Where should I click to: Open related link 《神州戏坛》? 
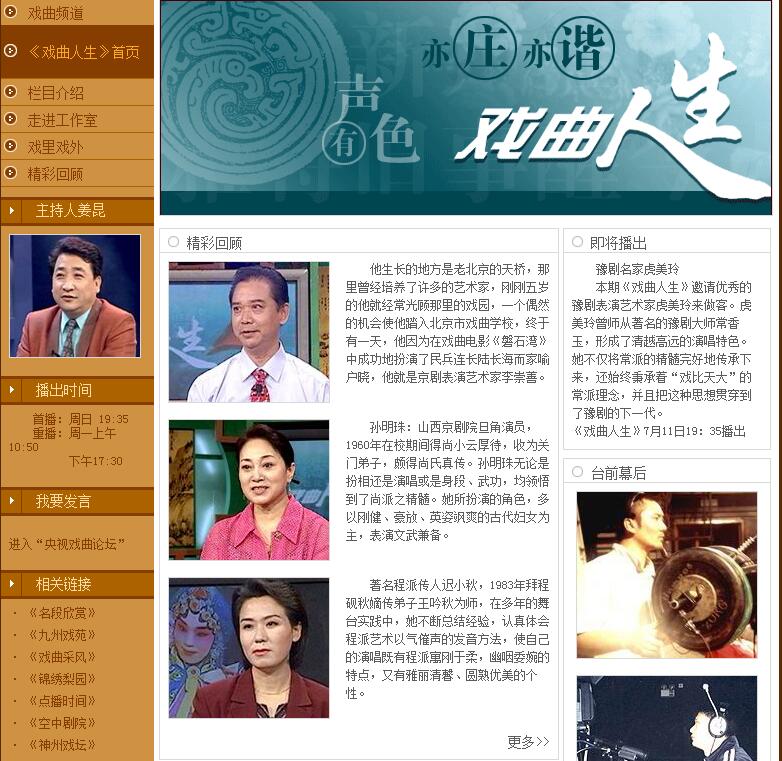[62, 745]
